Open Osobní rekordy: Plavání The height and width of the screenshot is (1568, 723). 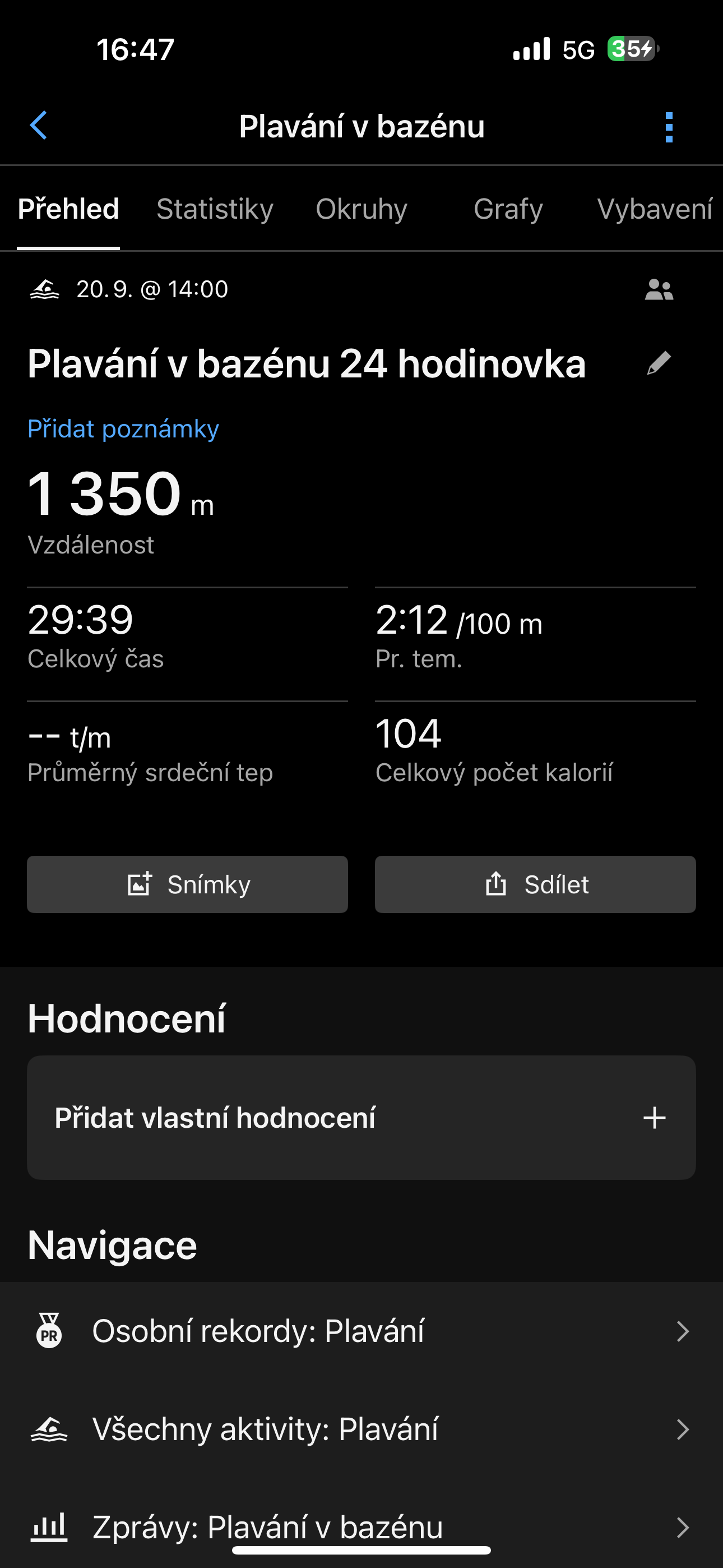point(361,1331)
